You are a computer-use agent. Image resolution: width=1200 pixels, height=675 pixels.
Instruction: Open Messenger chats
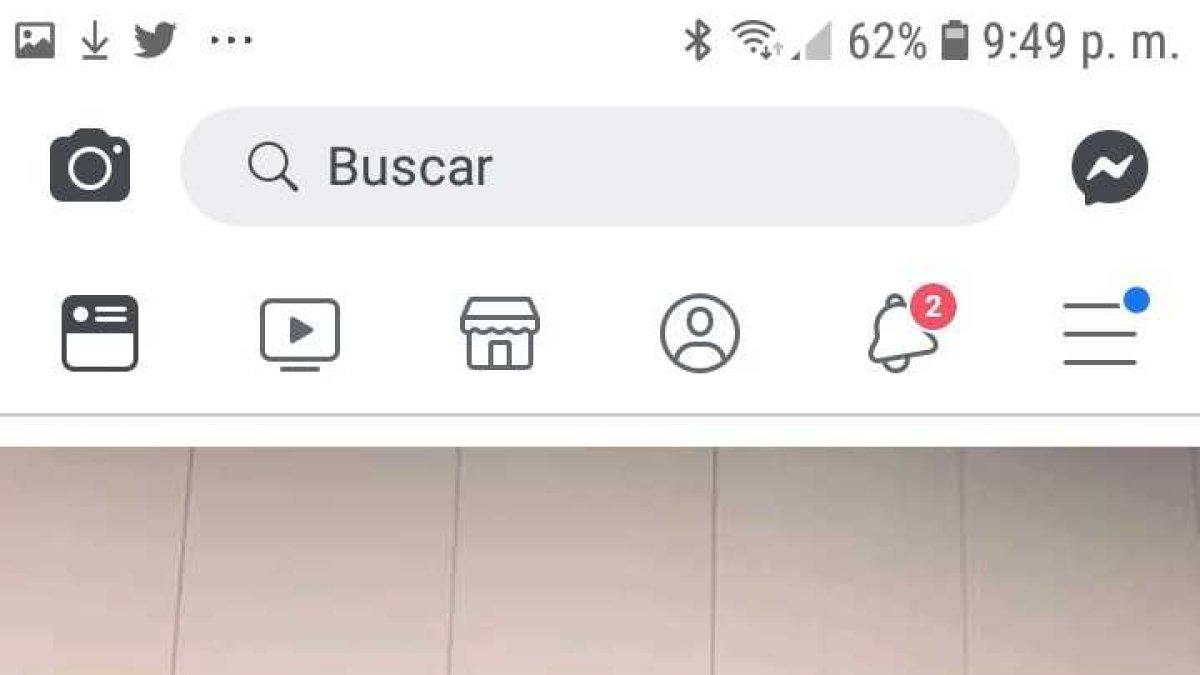(x=1109, y=168)
